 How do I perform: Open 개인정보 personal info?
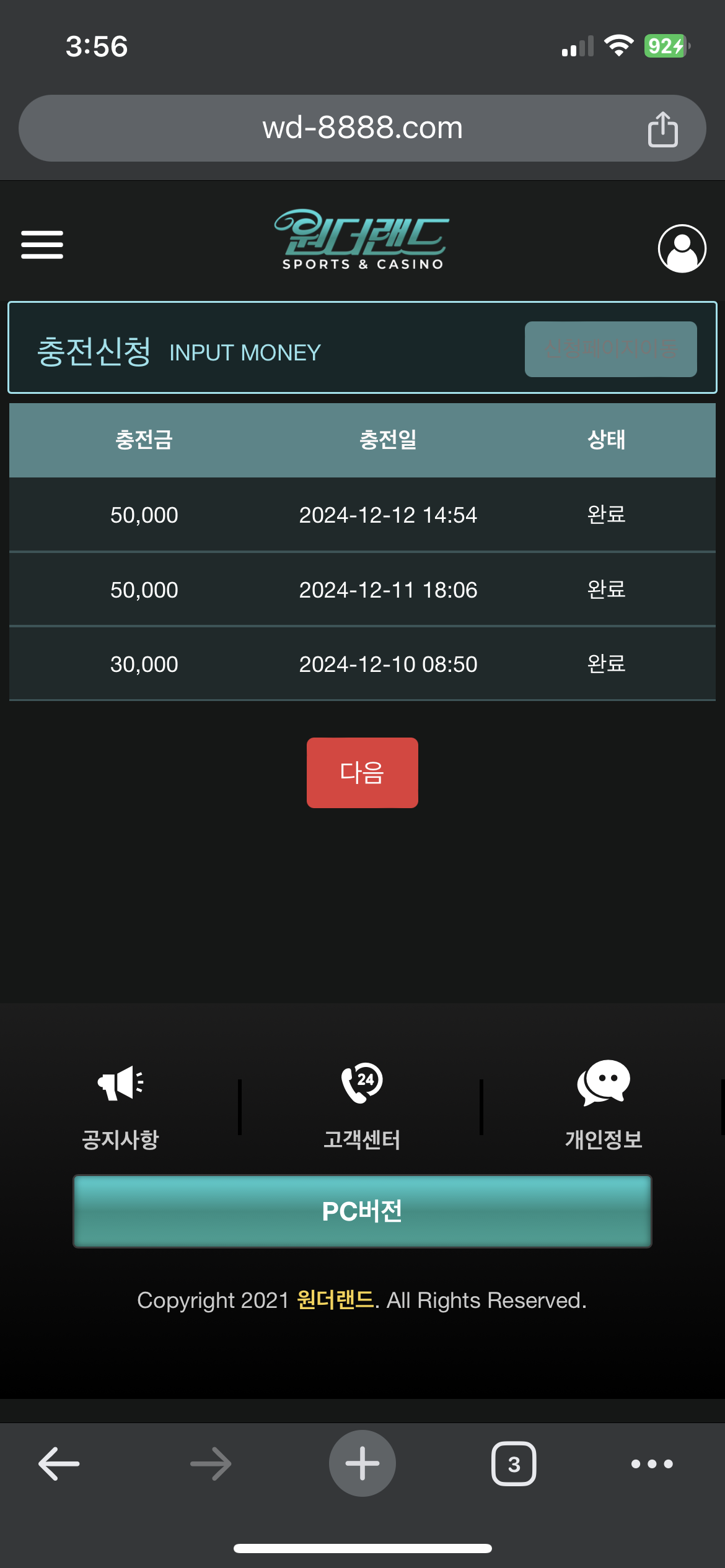pos(604,1107)
